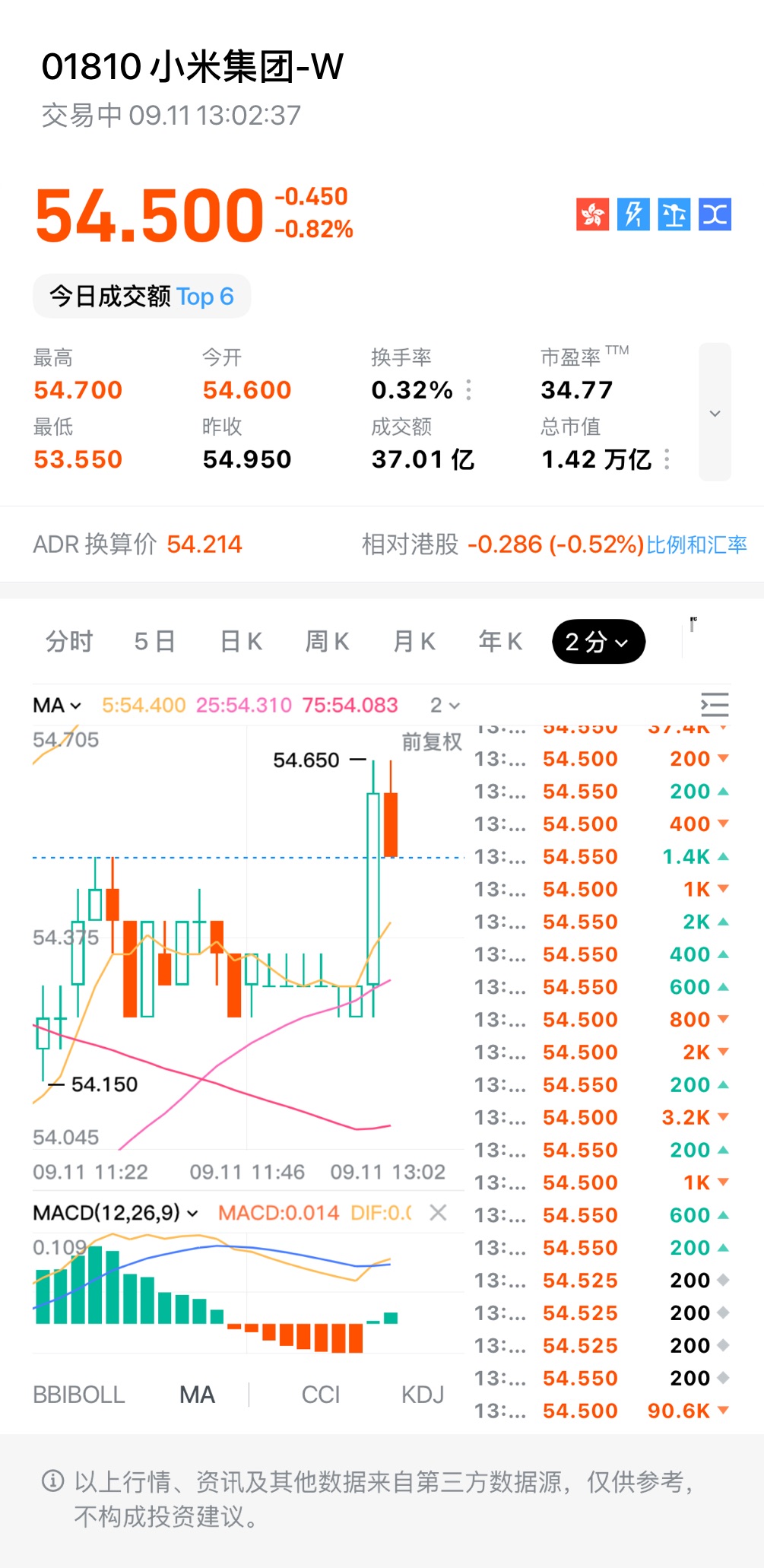Show the 月K chart
764x1568 pixels.
(x=414, y=642)
